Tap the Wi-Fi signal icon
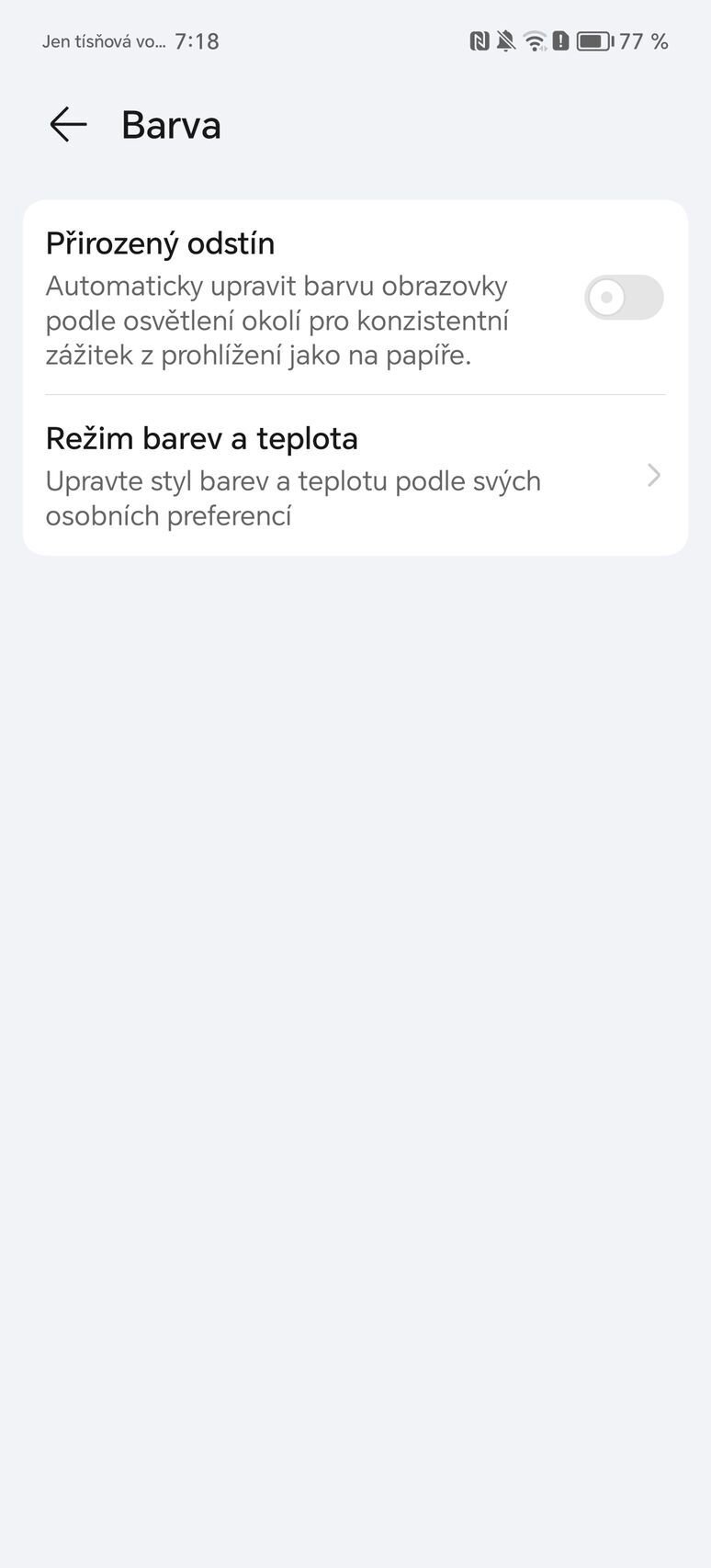 coord(534,39)
